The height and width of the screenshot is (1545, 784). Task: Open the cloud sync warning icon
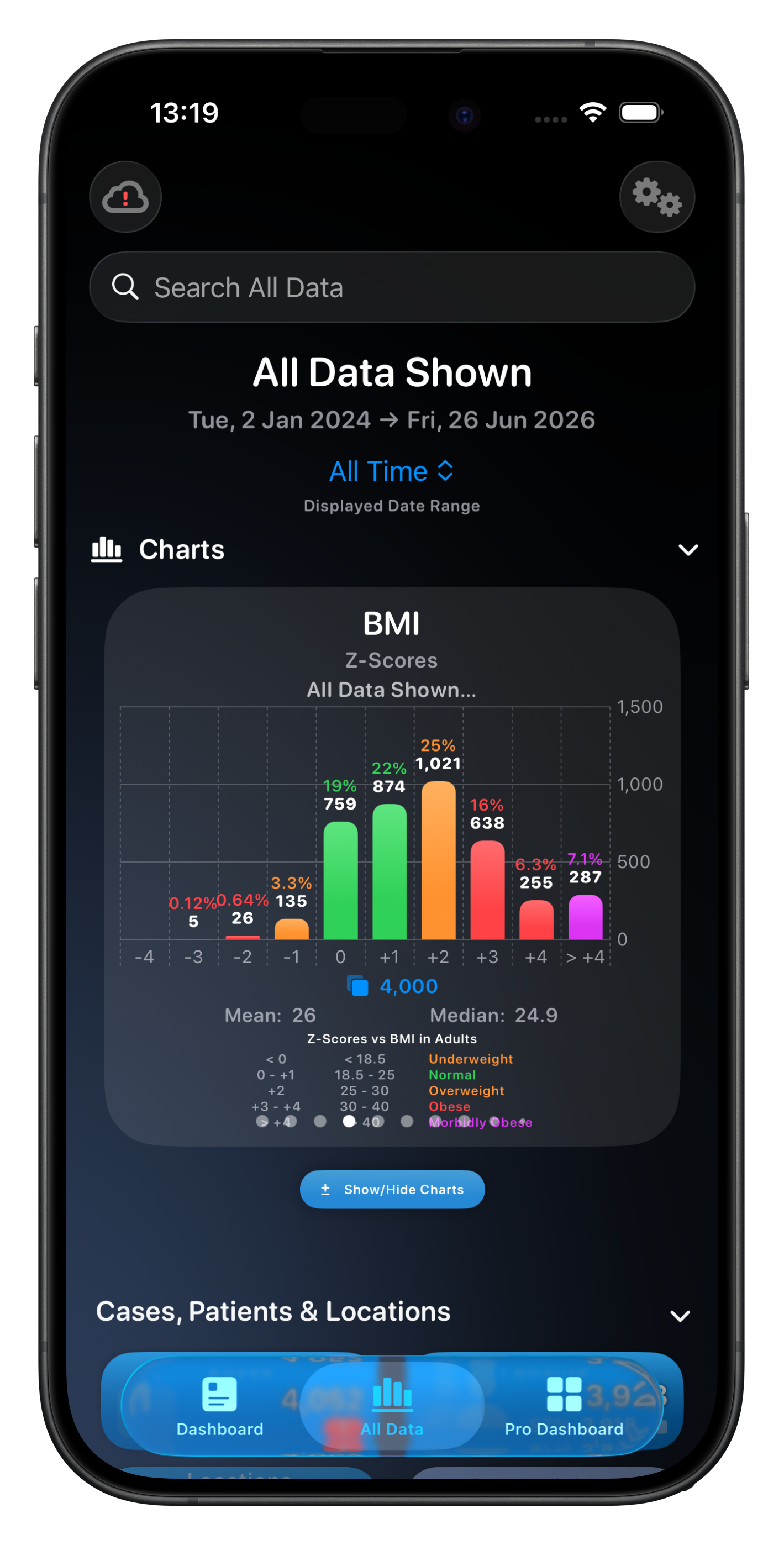click(x=125, y=197)
